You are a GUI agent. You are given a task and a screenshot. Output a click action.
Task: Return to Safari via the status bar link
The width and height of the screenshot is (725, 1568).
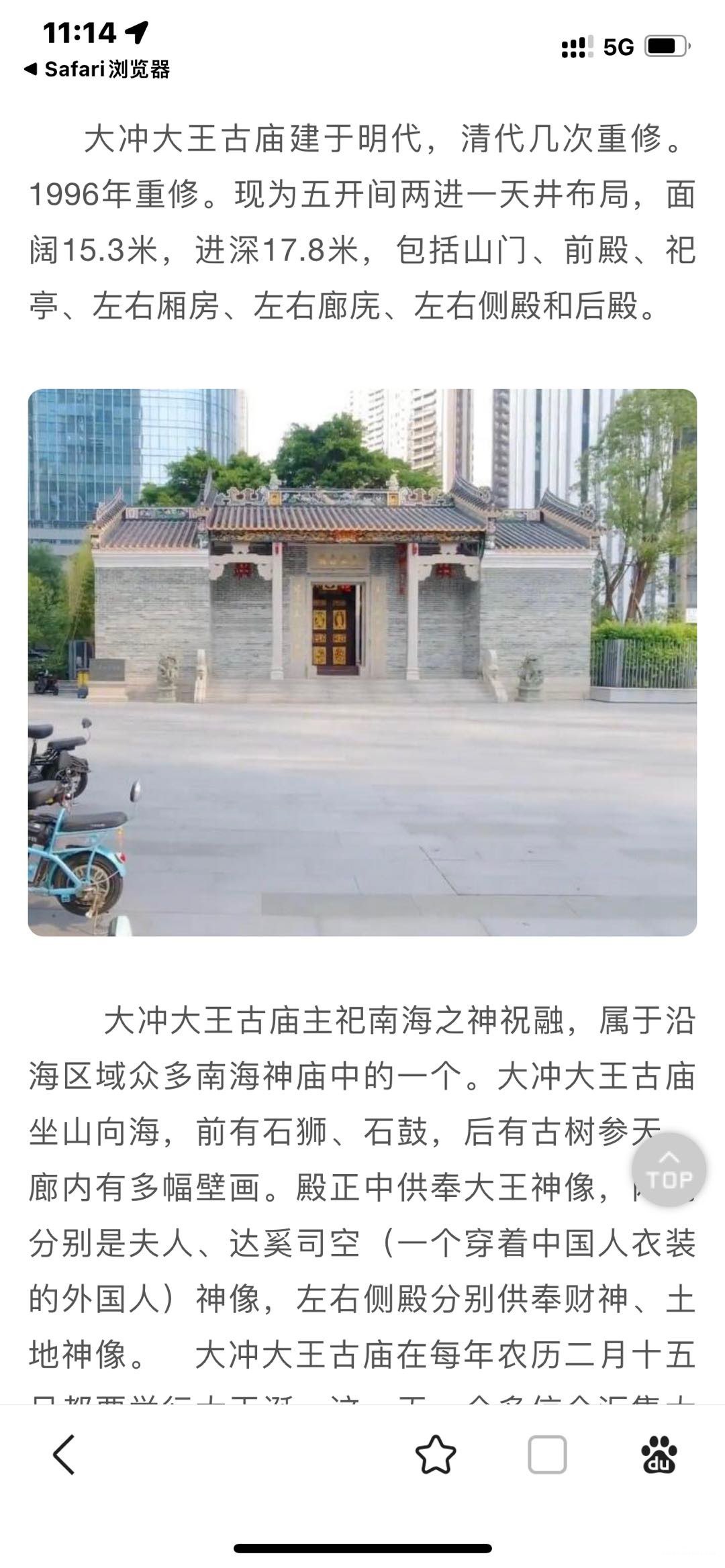(97, 69)
